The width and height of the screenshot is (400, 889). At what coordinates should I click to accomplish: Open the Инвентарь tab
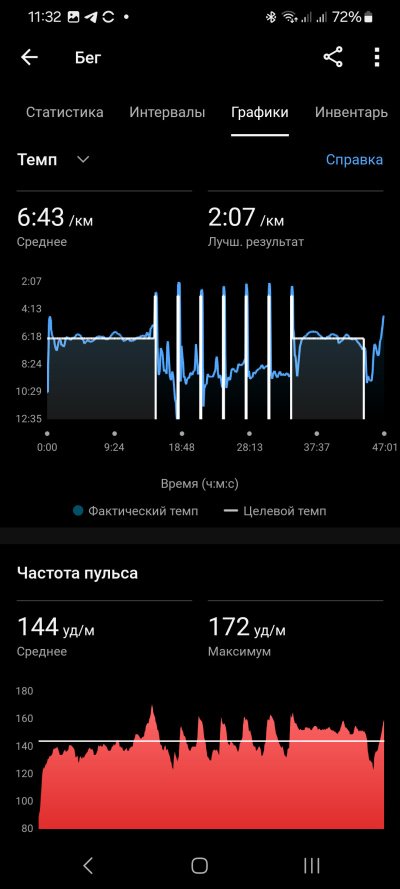click(351, 112)
